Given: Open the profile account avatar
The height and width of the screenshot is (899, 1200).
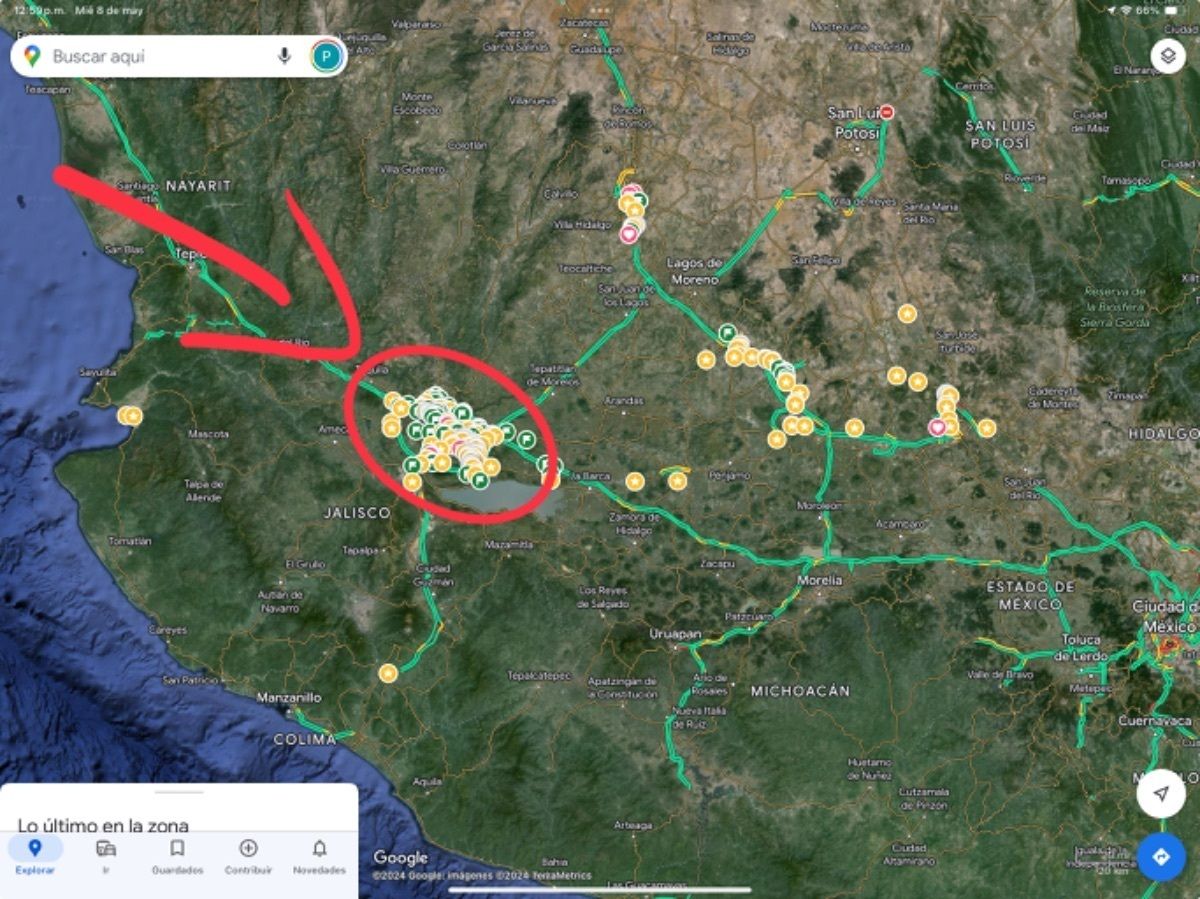Looking at the screenshot, I should (326, 56).
